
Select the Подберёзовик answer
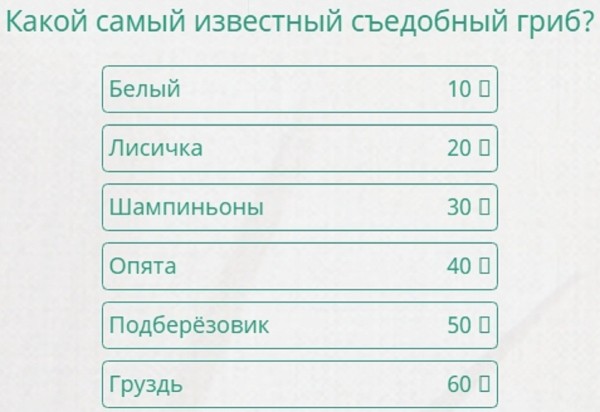click(299, 325)
